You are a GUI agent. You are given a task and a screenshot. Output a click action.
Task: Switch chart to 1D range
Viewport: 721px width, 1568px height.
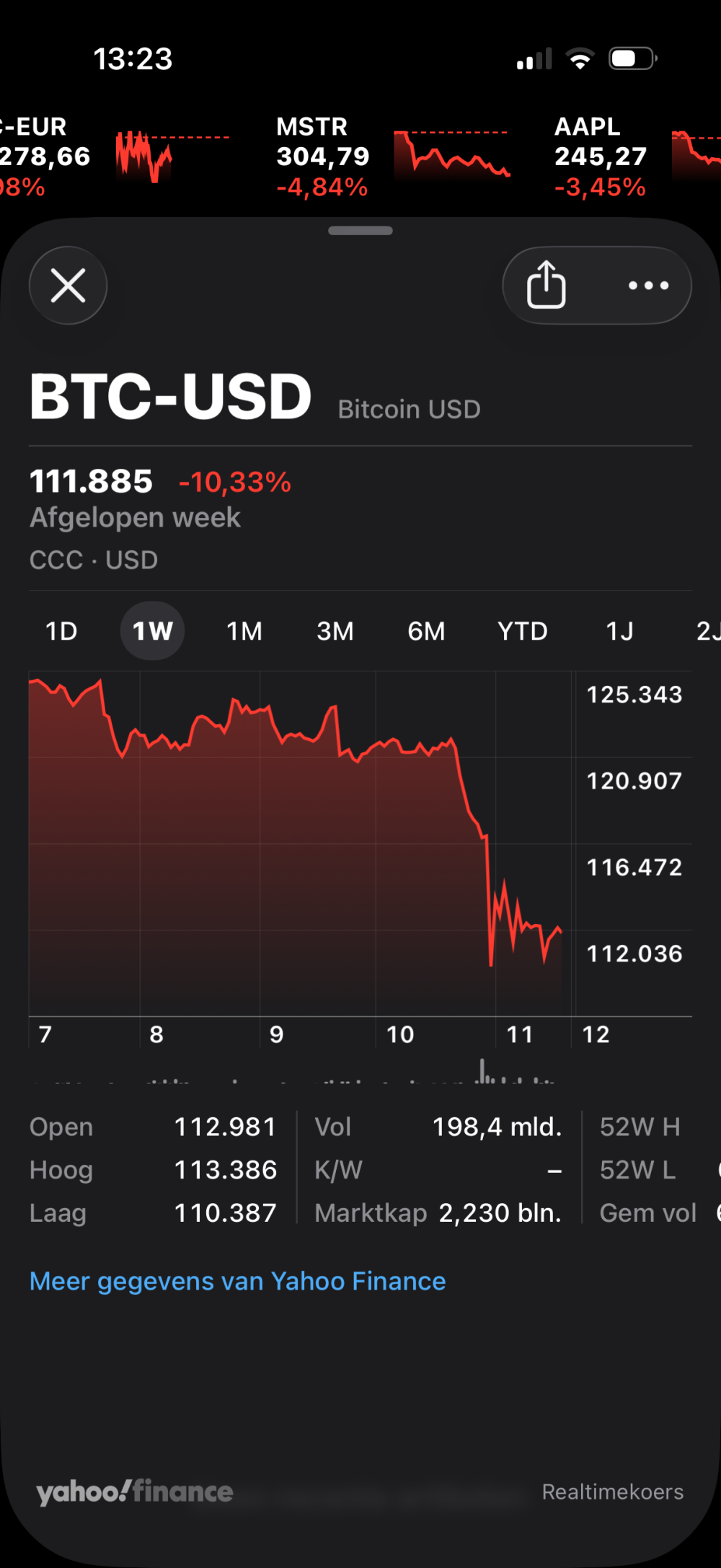[61, 631]
